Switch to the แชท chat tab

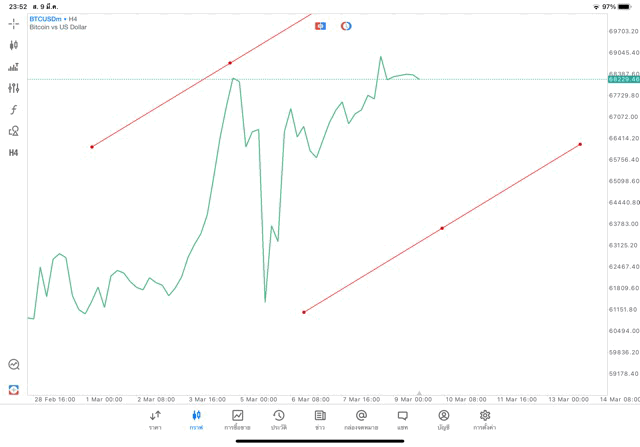(402, 419)
